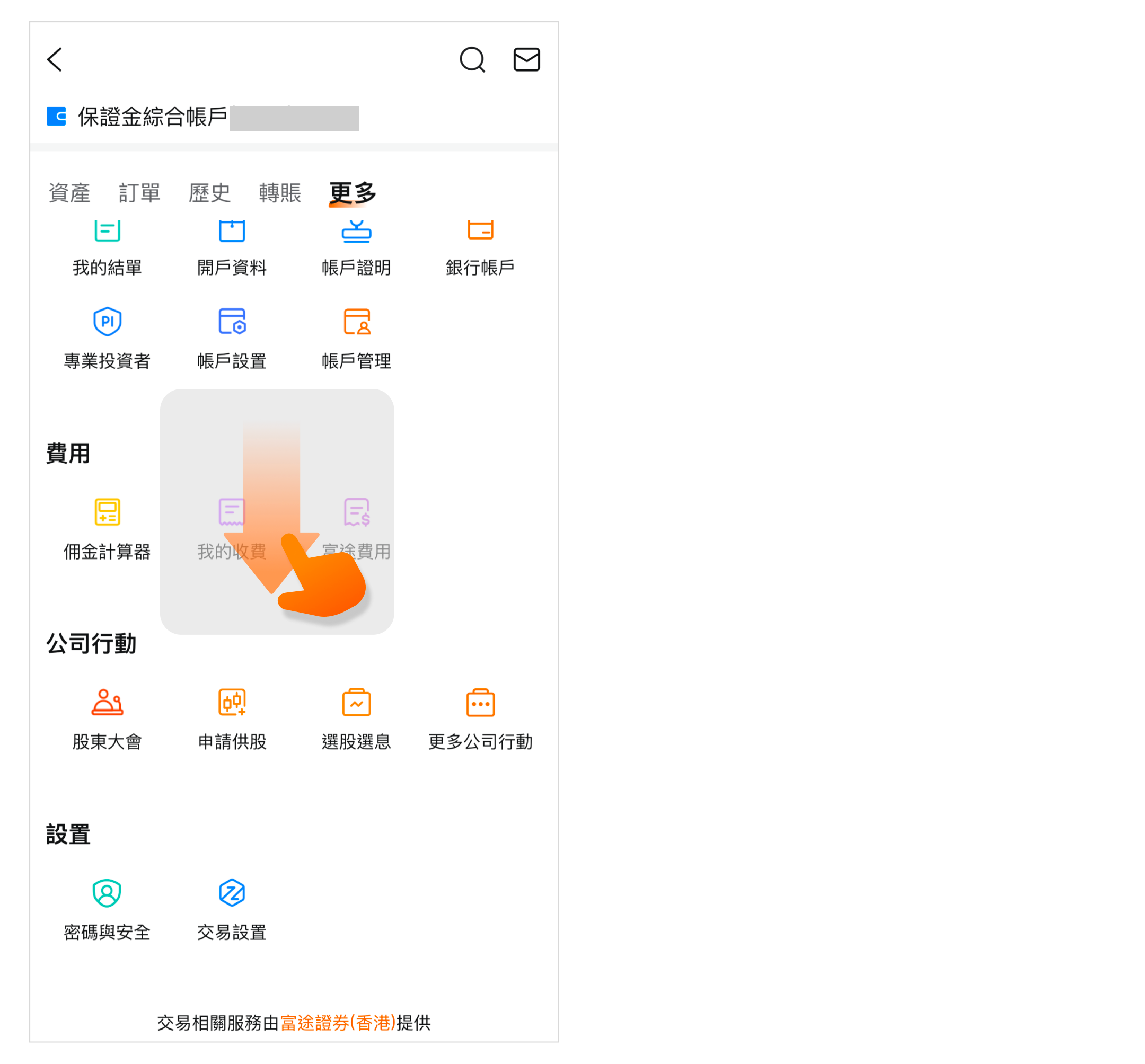Open 我的結單 statements

pyautogui.click(x=107, y=249)
